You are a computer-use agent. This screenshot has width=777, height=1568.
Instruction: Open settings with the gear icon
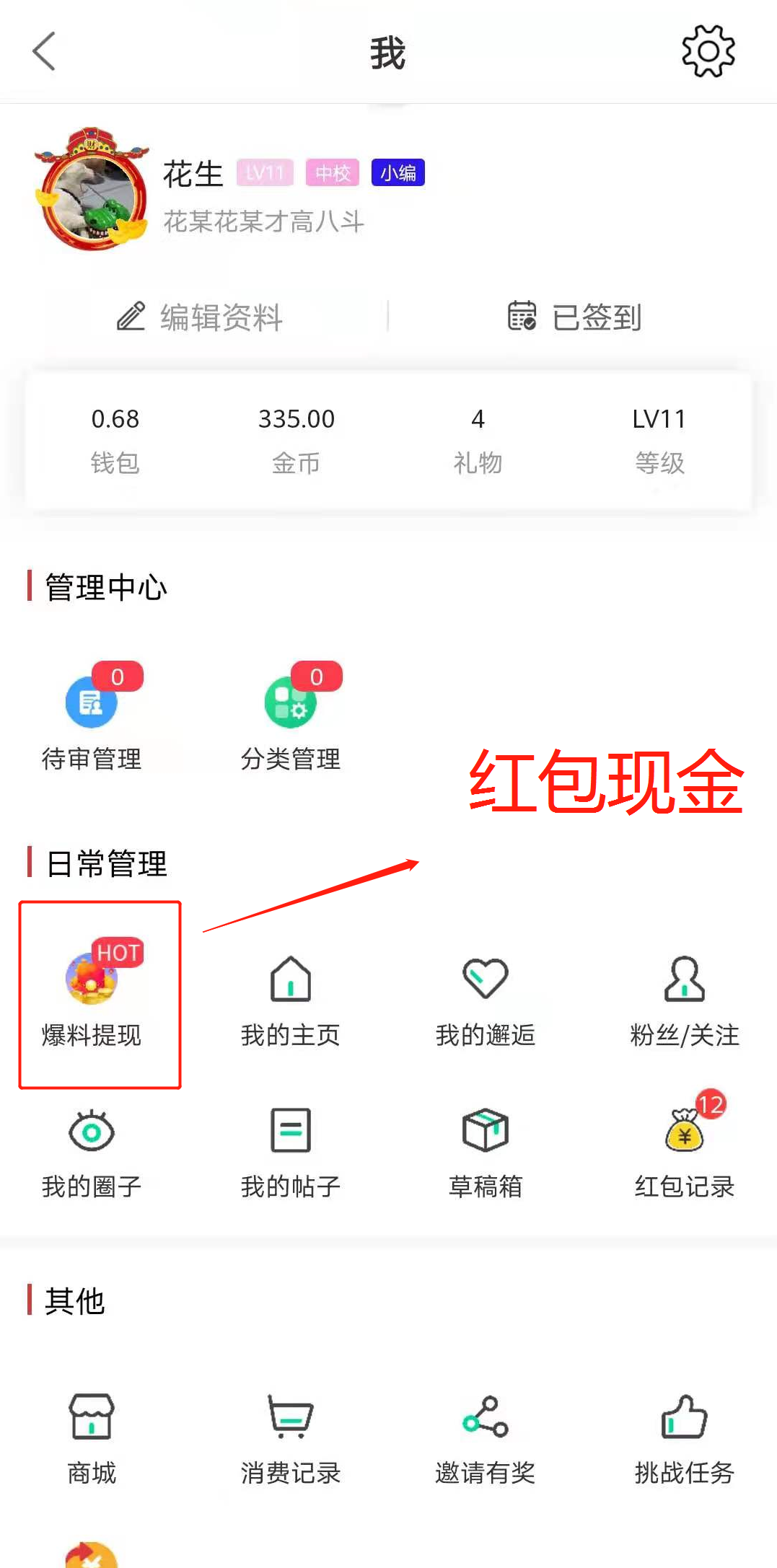coord(708,51)
